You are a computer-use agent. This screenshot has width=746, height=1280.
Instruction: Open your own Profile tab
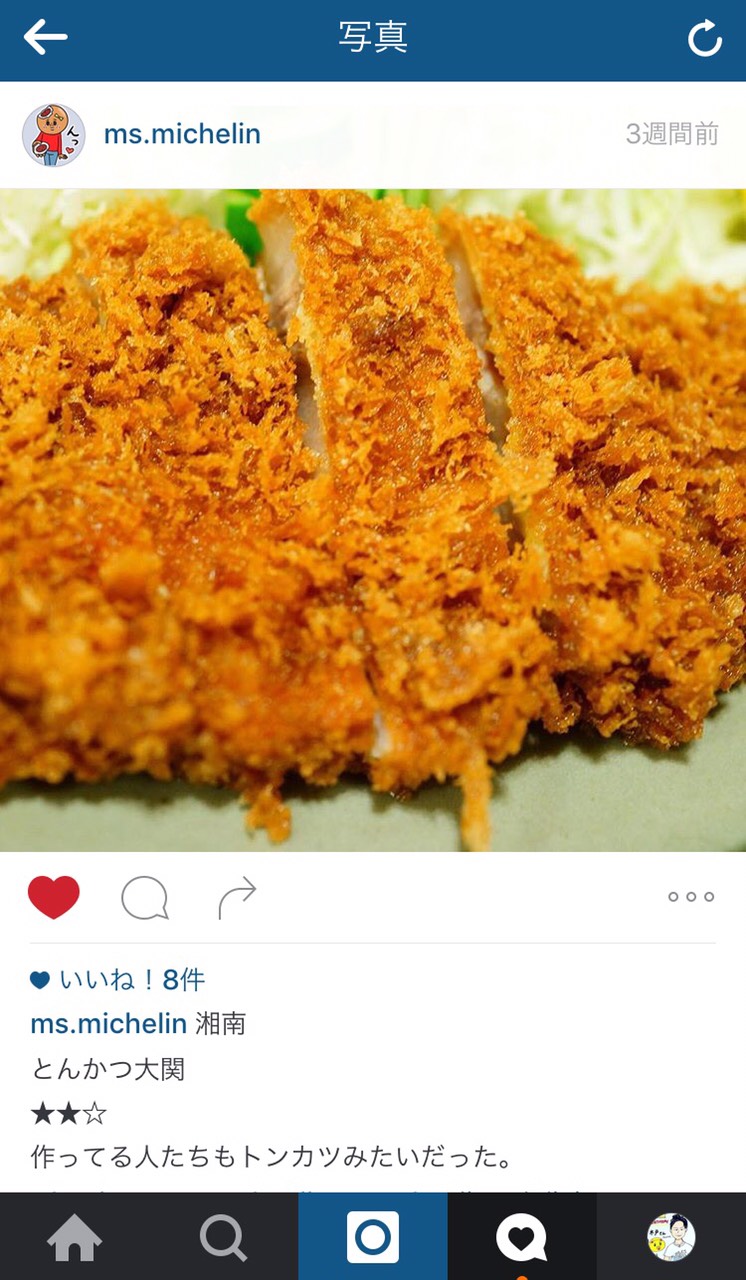(670, 1238)
